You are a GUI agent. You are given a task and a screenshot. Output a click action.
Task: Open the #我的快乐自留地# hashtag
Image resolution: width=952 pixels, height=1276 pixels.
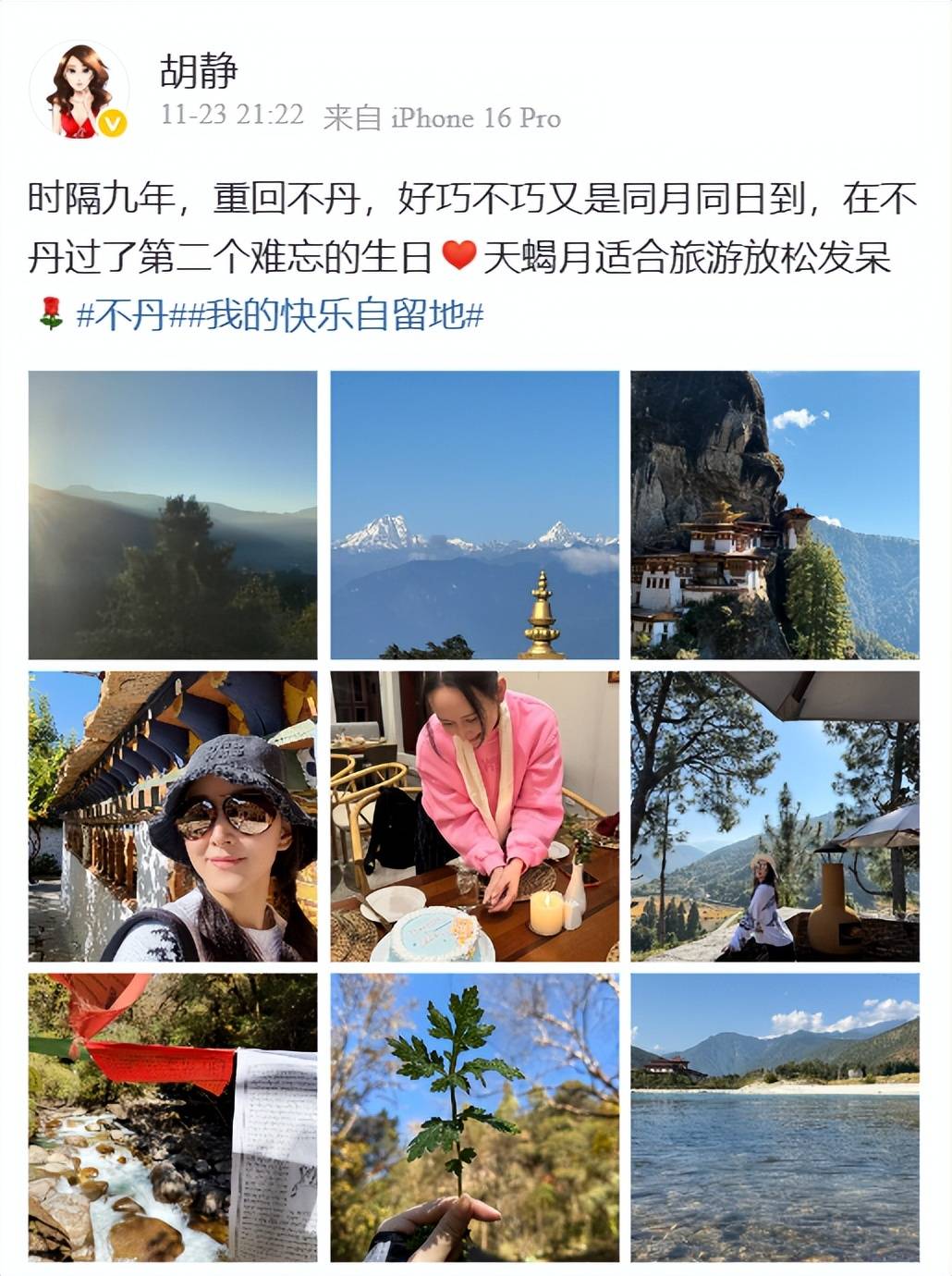pos(336,316)
